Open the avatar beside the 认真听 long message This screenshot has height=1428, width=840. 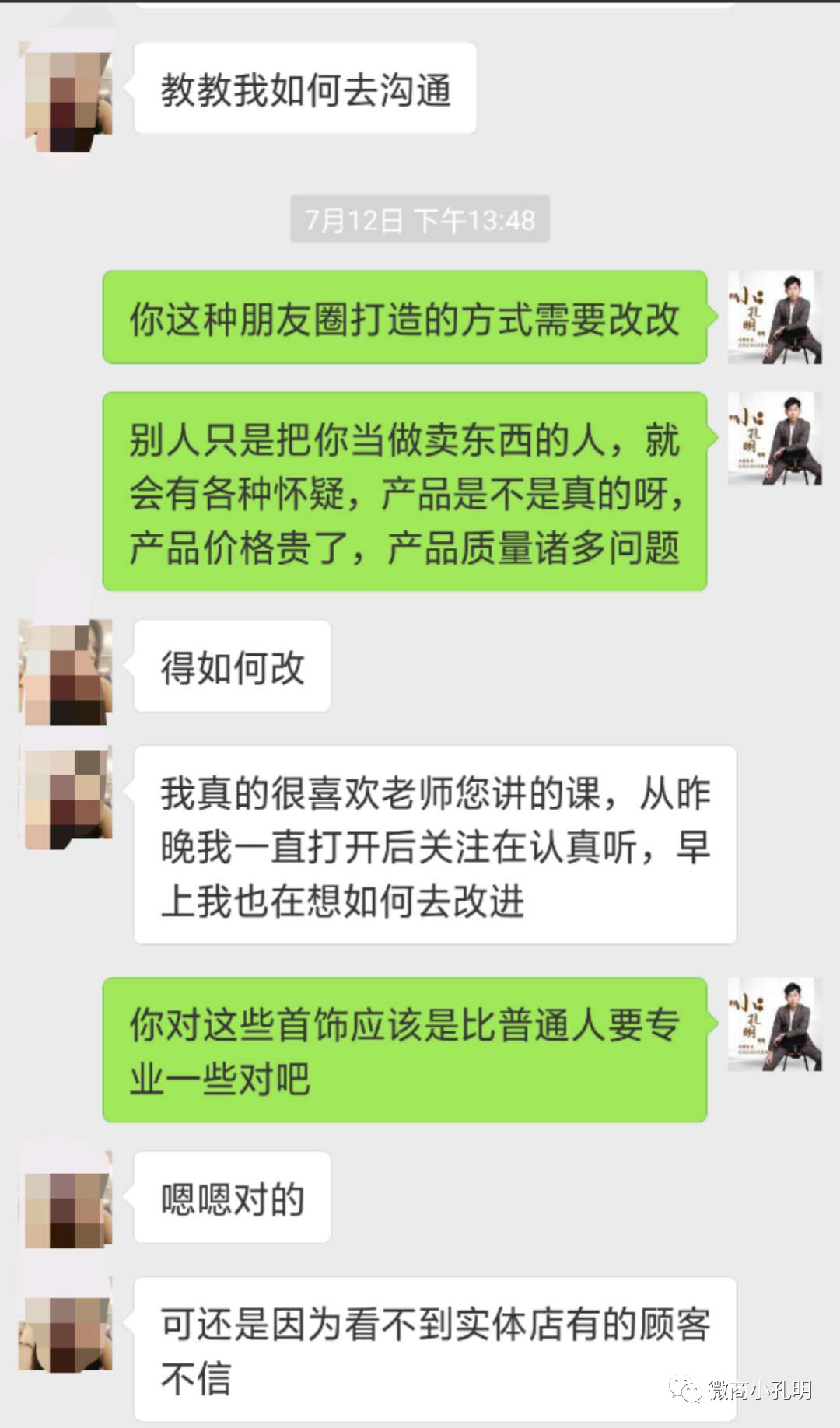pos(66,797)
